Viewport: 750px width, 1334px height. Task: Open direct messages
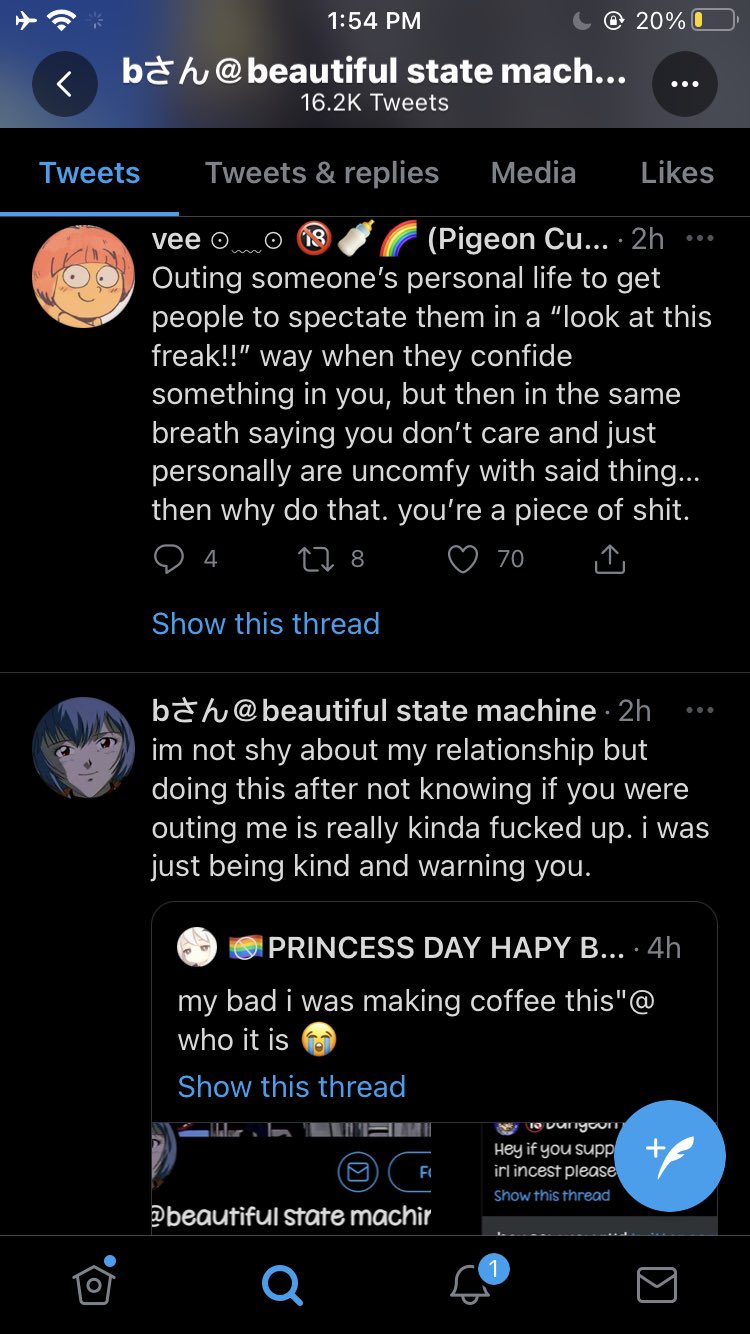(657, 1285)
